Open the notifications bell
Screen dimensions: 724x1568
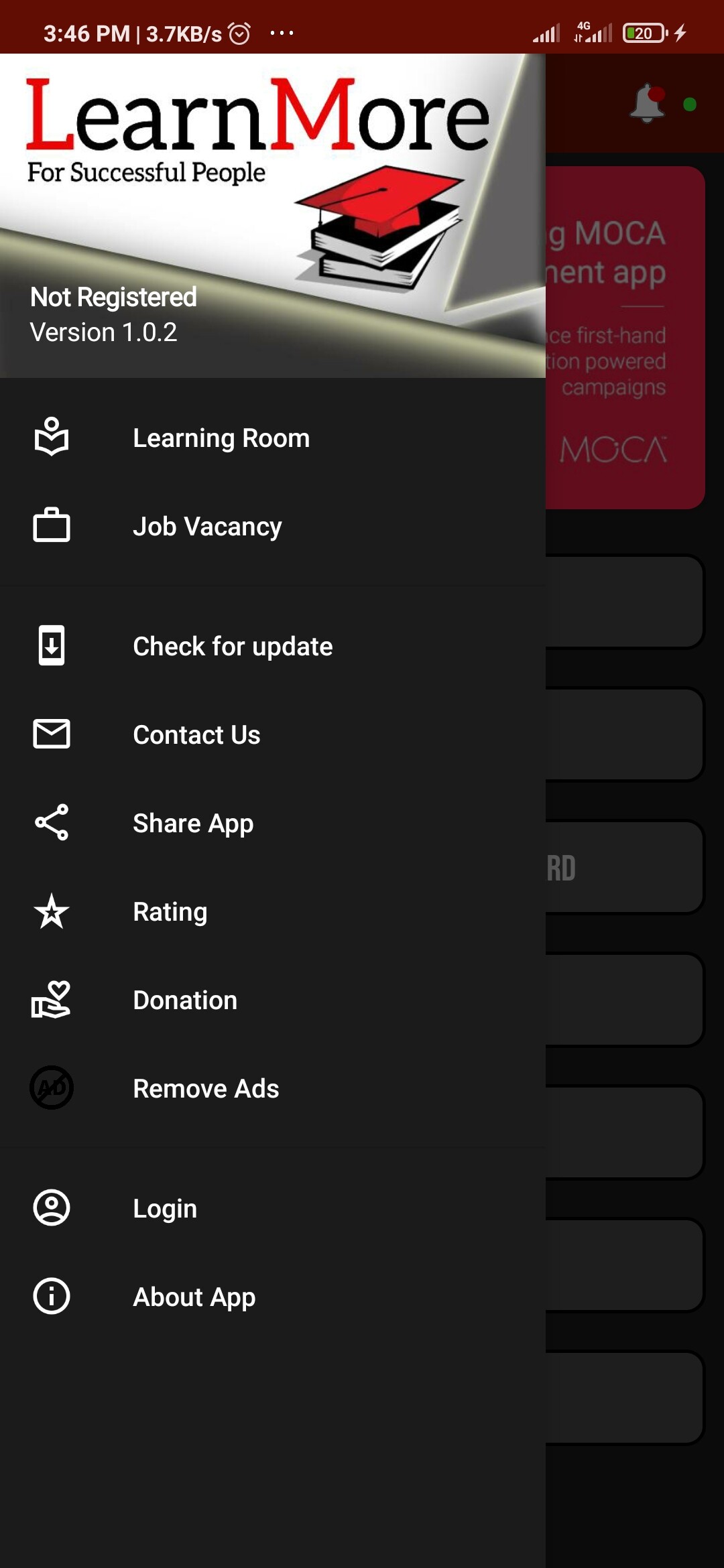[648, 104]
